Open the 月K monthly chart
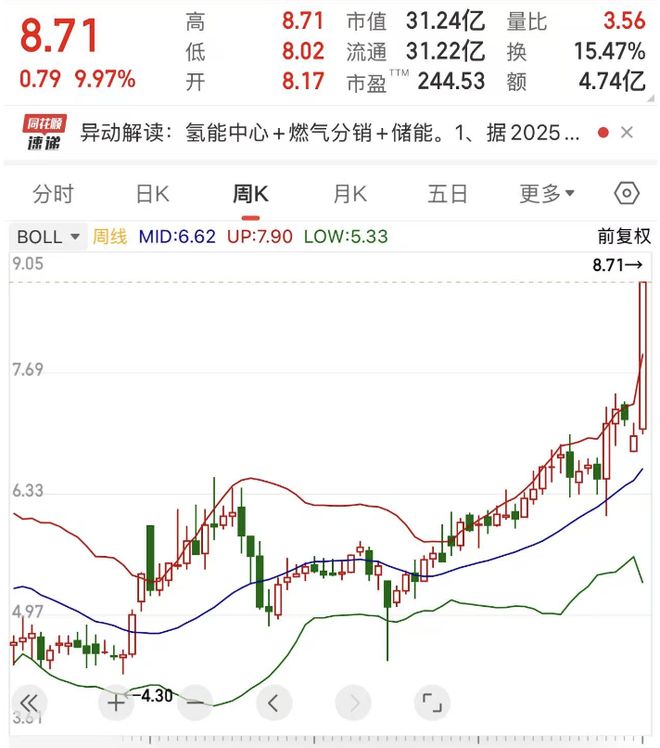The height and width of the screenshot is (748, 660). coord(350,194)
